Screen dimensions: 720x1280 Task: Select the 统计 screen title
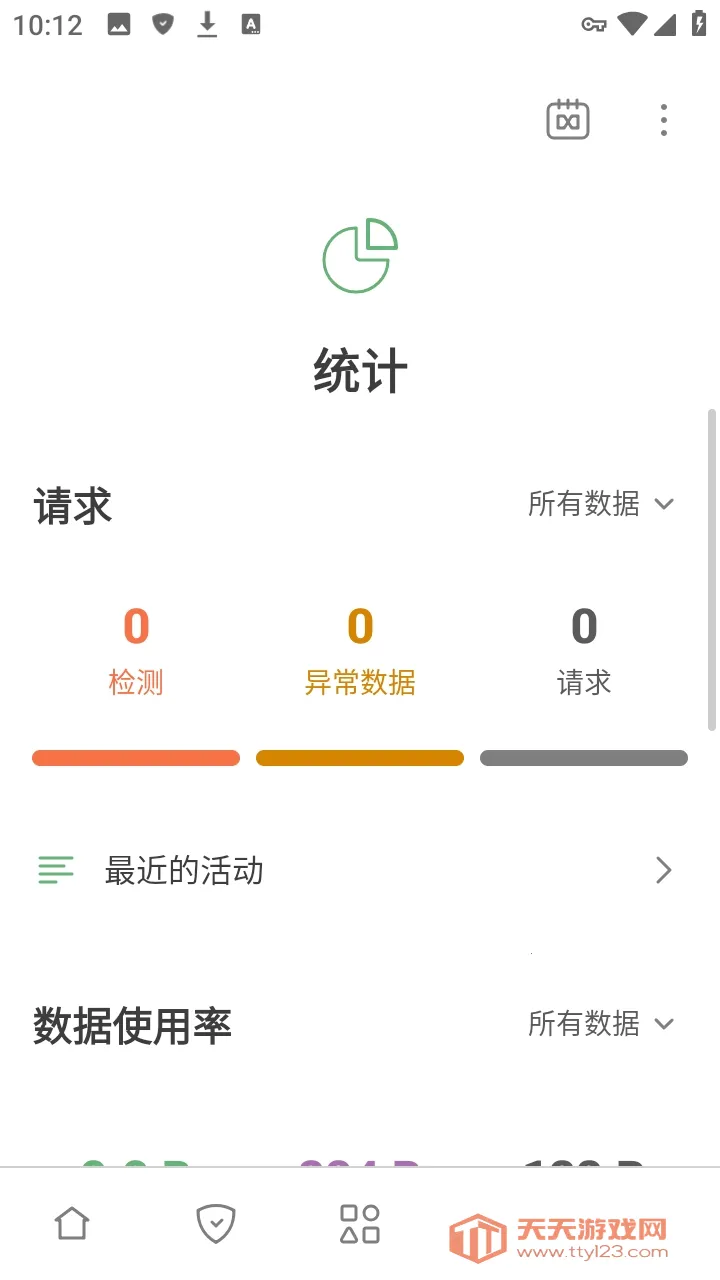(x=360, y=370)
